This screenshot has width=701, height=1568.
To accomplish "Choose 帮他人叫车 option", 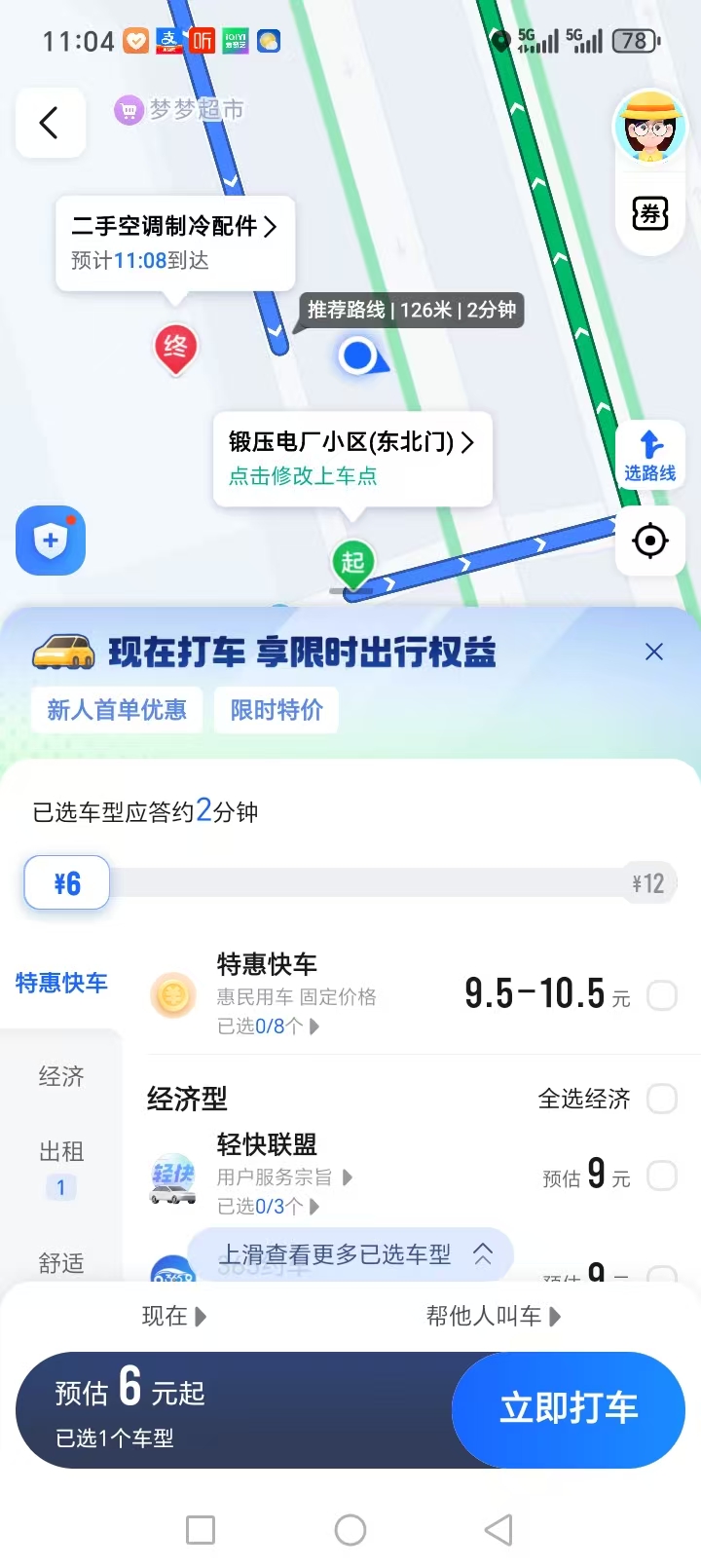I will pos(493,1317).
